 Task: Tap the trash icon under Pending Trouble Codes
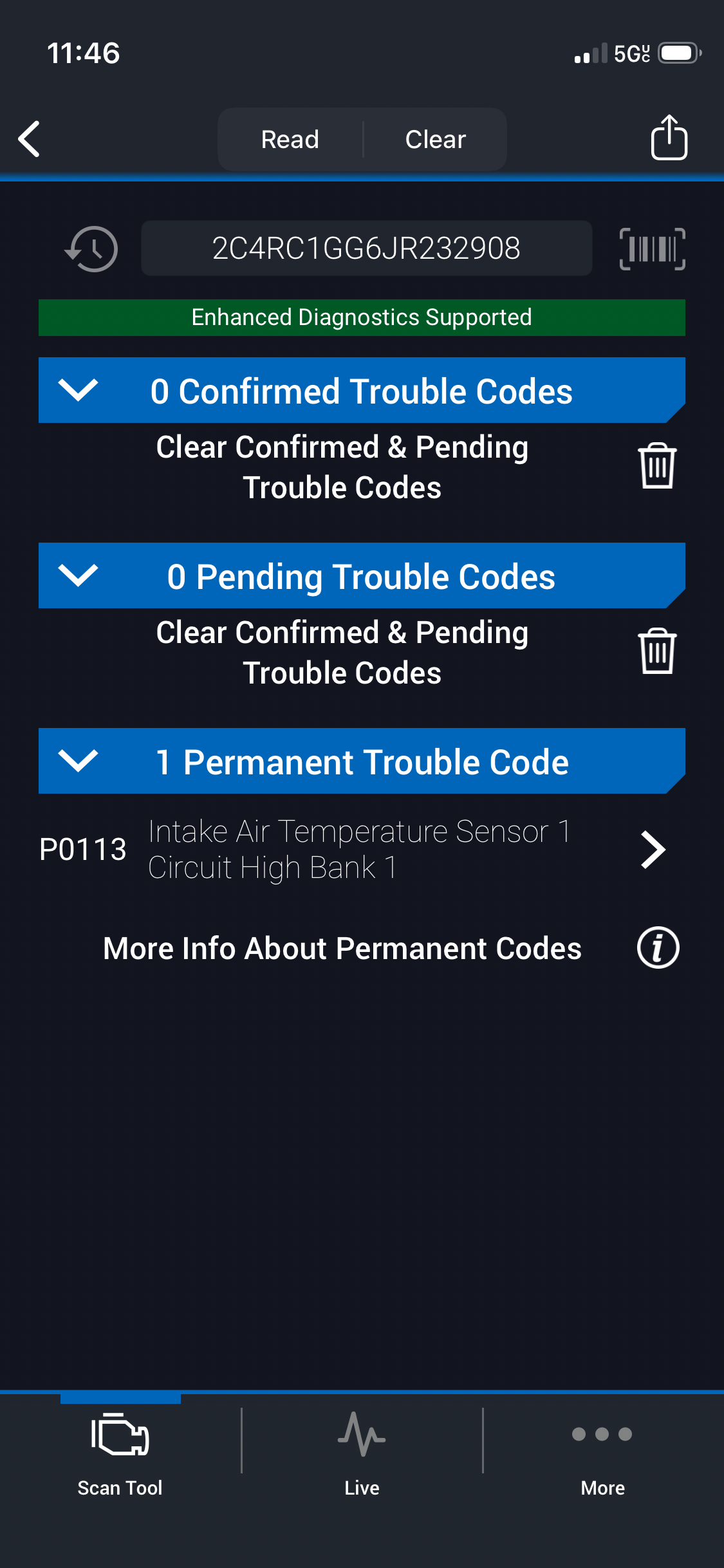click(x=657, y=651)
